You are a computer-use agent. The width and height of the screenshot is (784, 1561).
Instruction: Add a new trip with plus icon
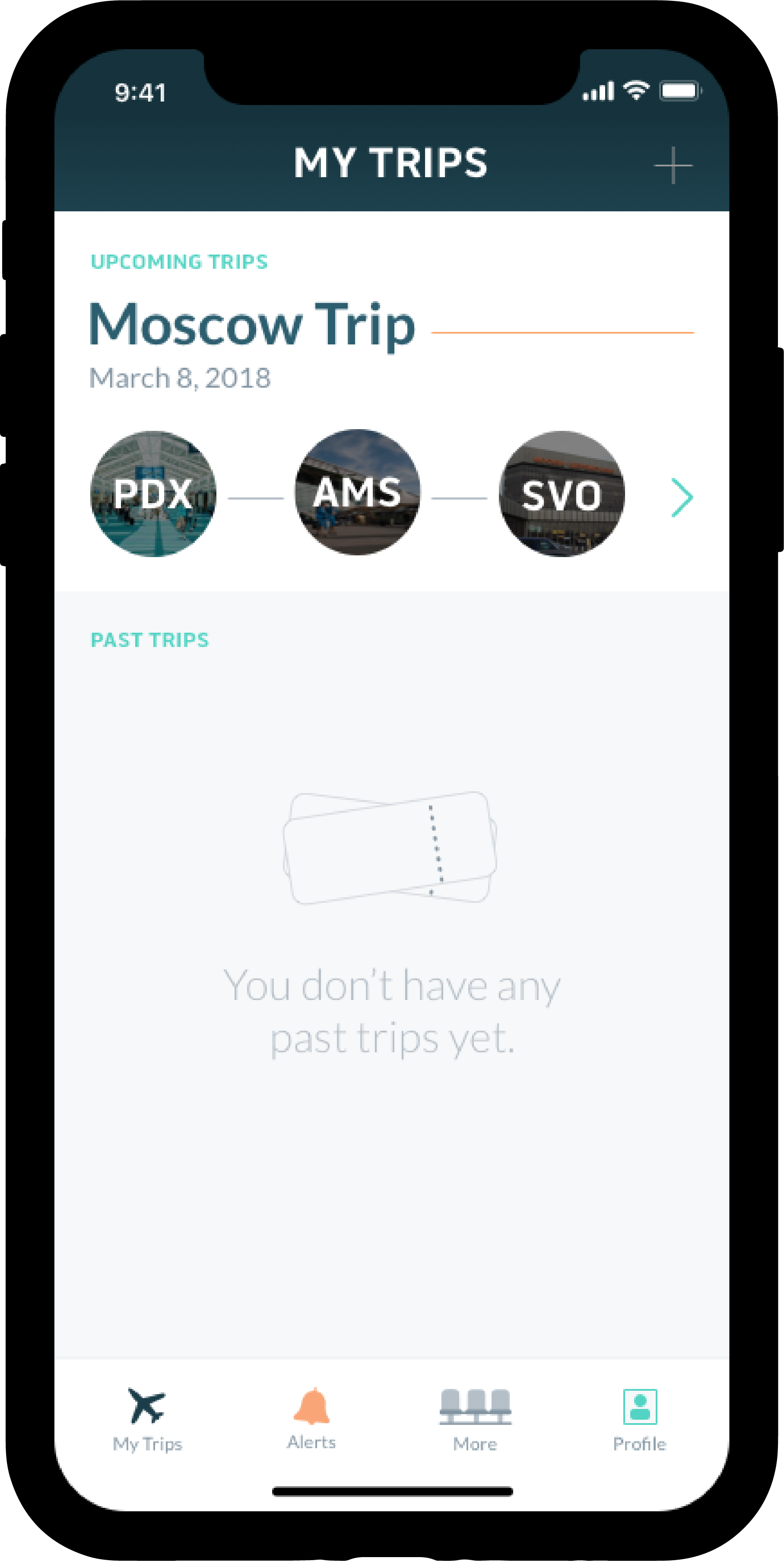click(673, 165)
